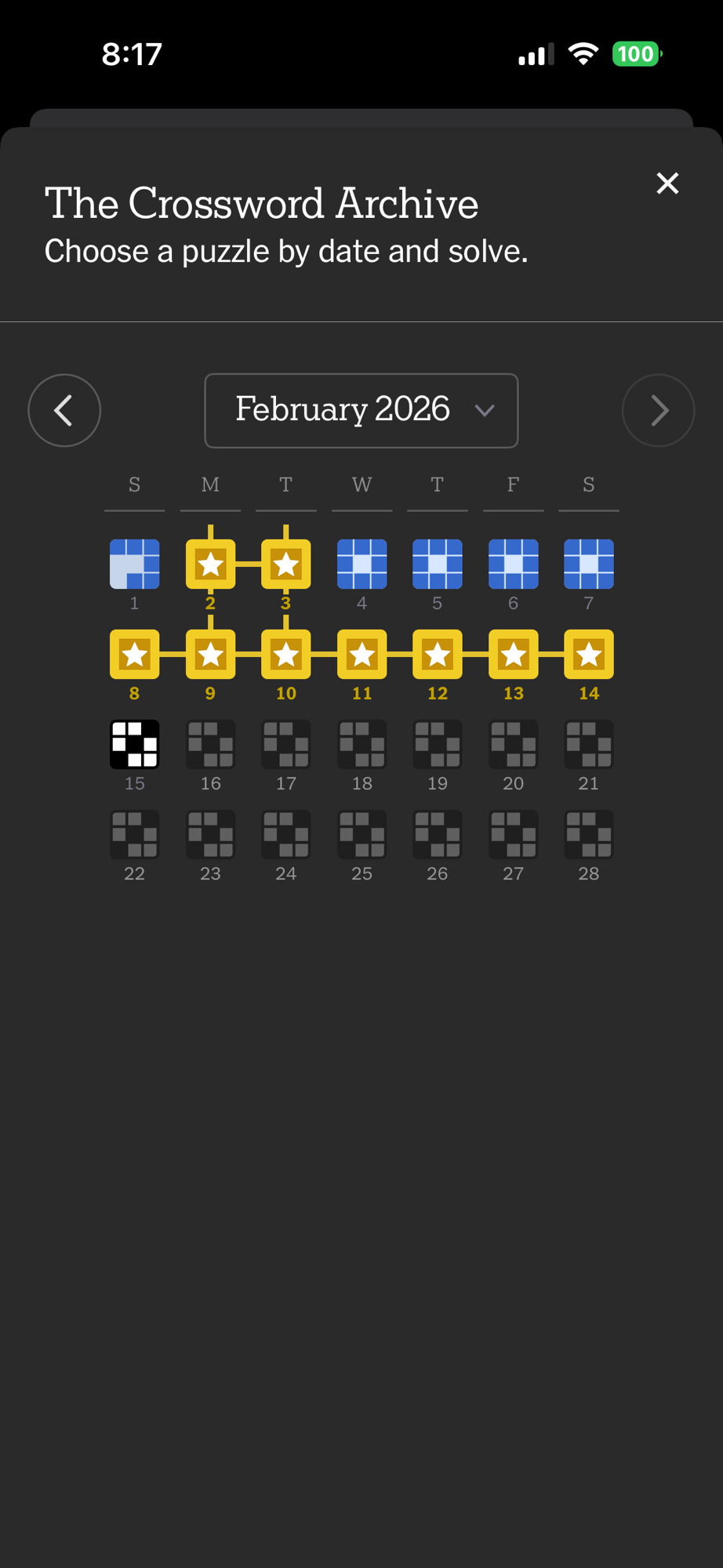Select the starred puzzle for February 3
723x1568 pixels.
tap(286, 564)
